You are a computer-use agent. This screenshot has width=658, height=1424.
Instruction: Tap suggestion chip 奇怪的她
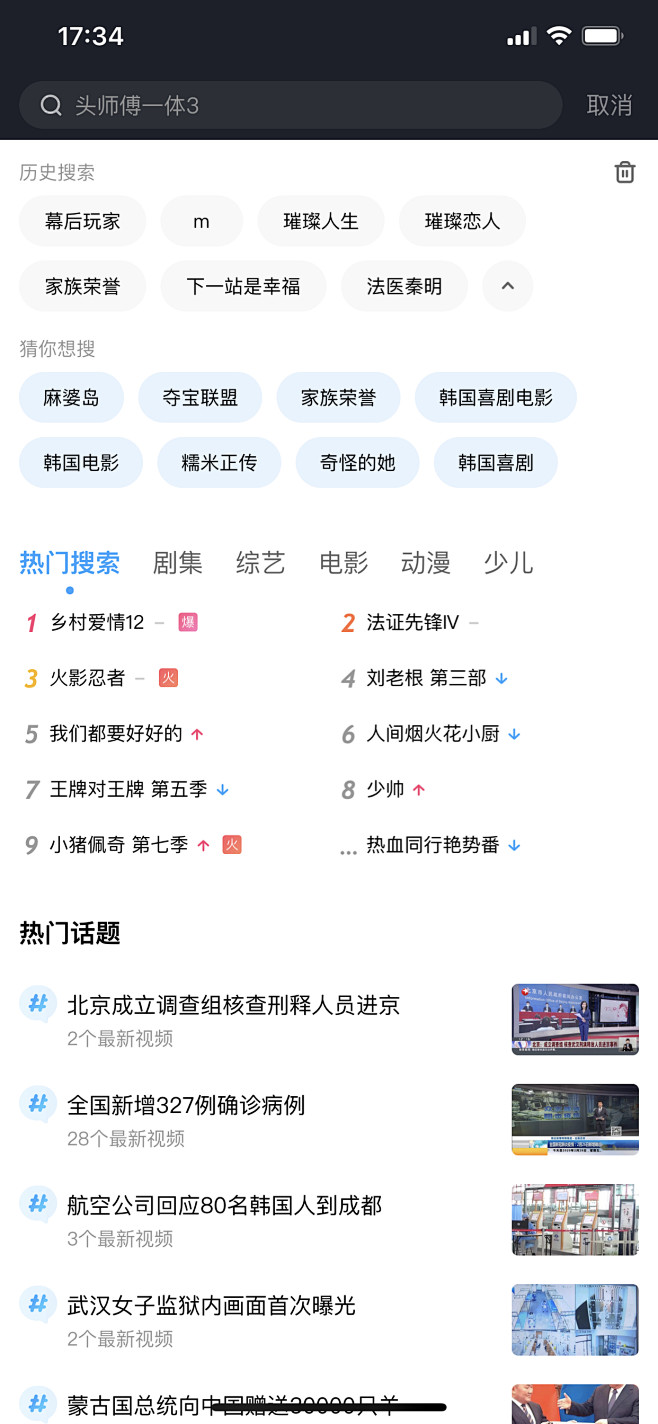[x=358, y=463]
